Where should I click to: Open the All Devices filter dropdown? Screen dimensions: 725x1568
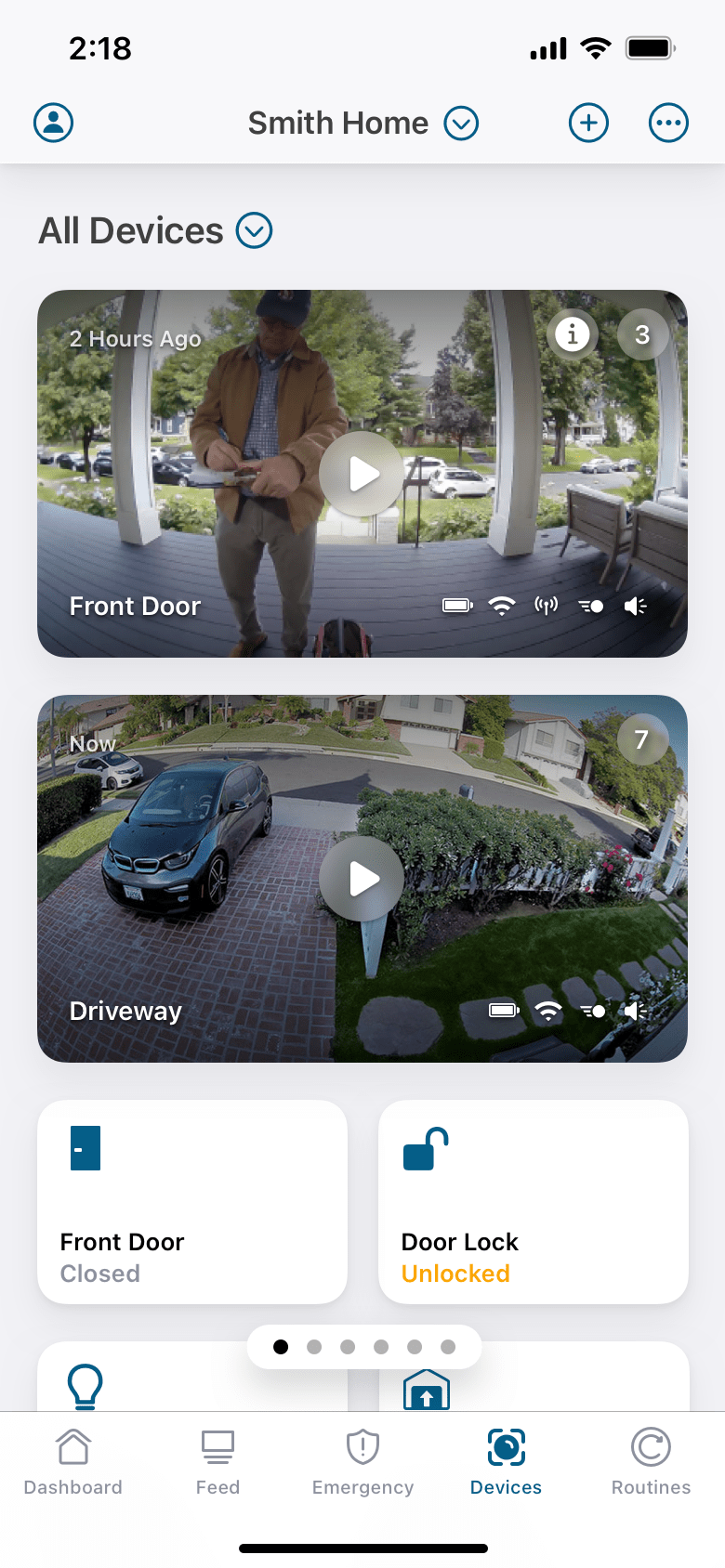coord(253,230)
